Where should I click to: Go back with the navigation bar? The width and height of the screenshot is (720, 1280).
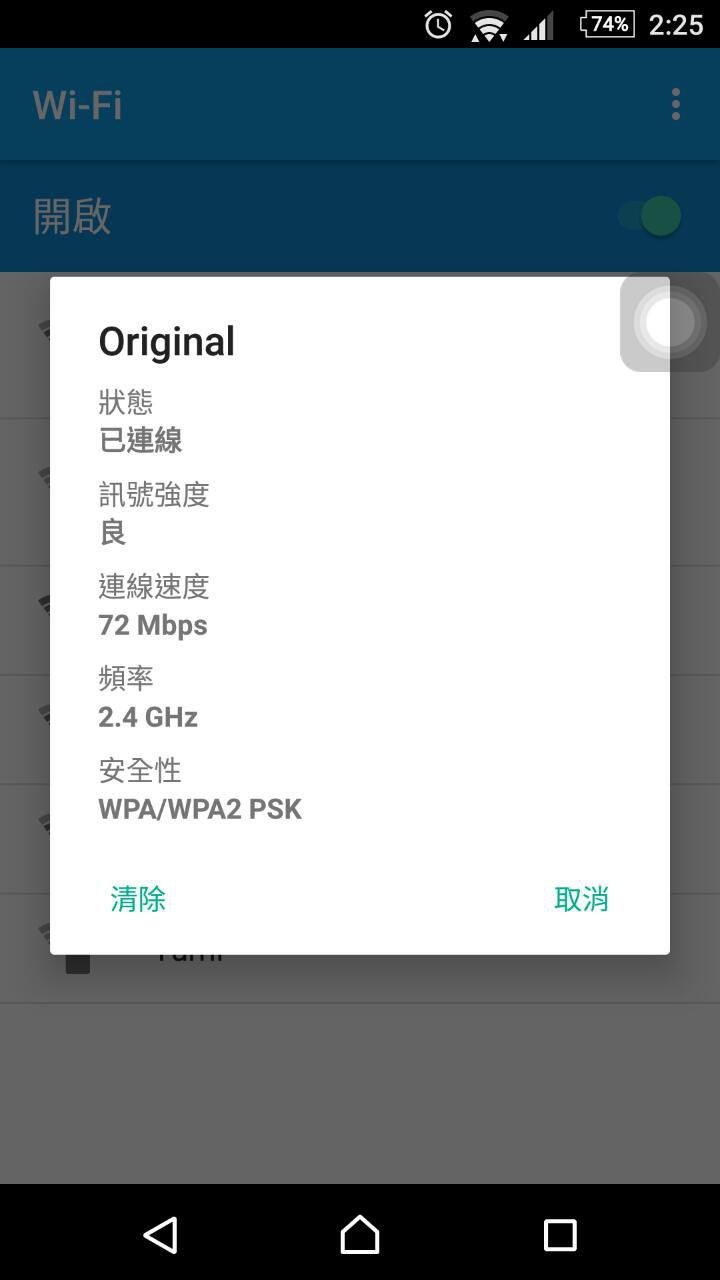tap(161, 1234)
